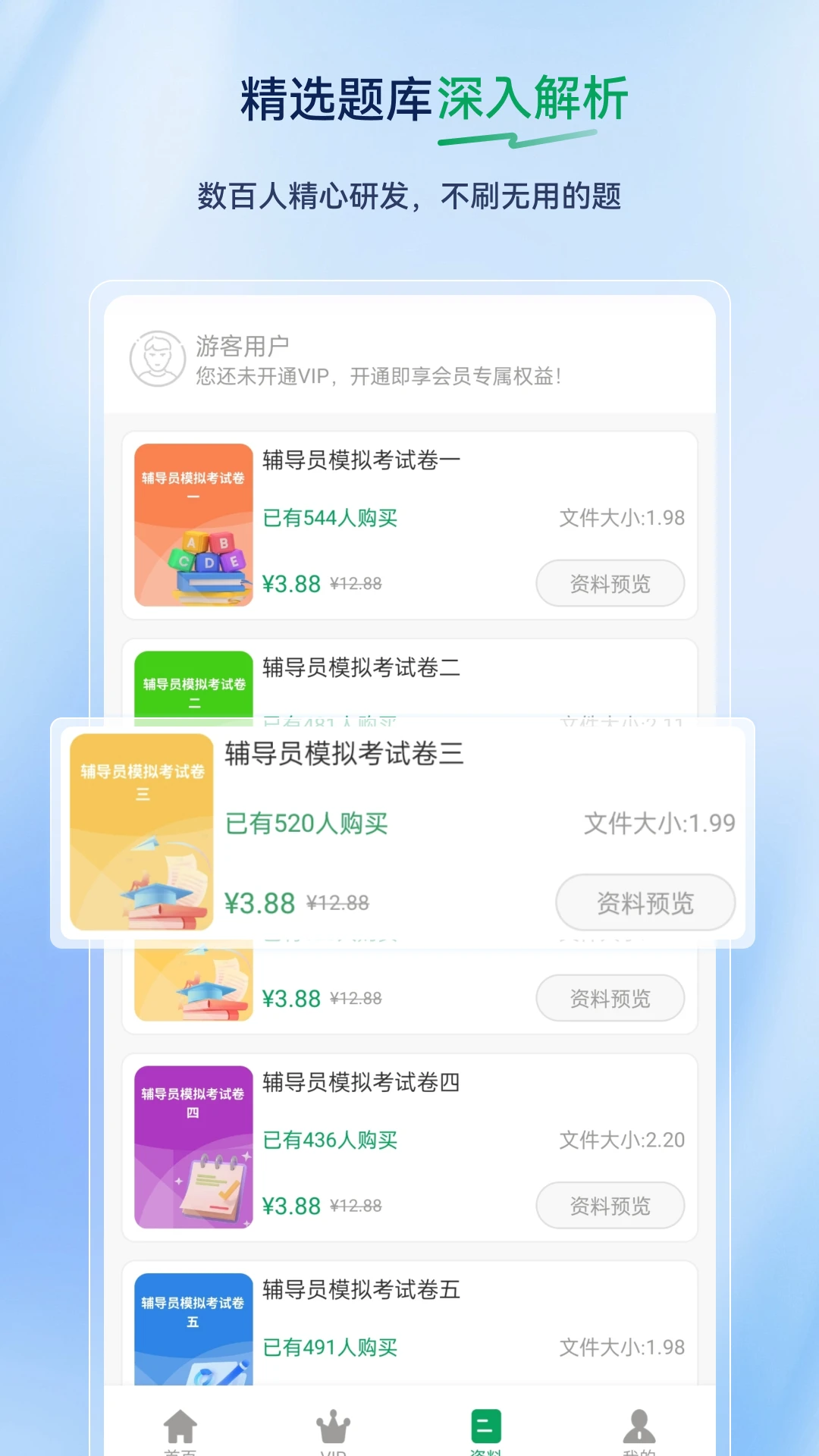Click the ¥3.88 price on paper three

pos(261,902)
